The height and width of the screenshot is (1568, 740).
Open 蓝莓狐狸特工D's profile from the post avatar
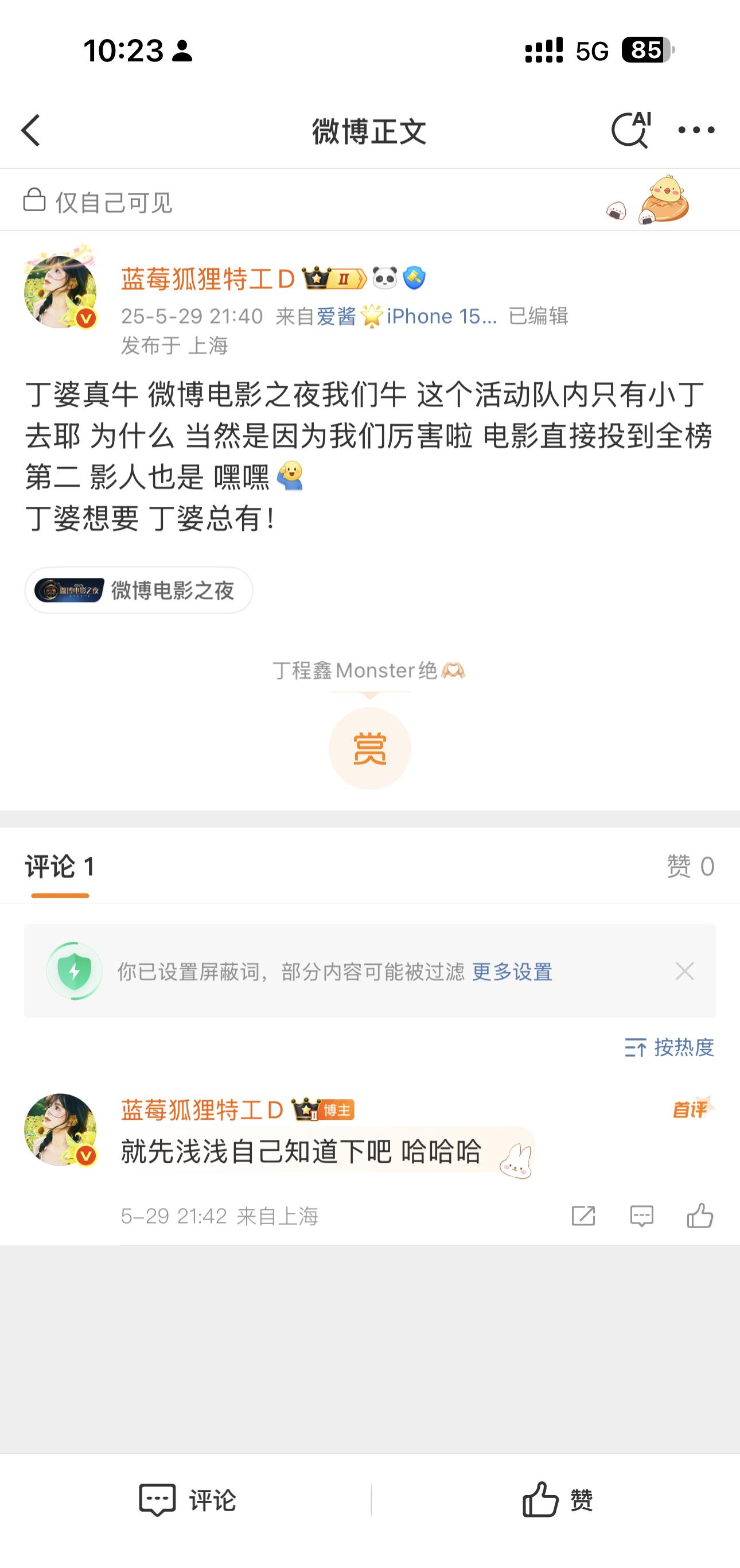coord(60,292)
